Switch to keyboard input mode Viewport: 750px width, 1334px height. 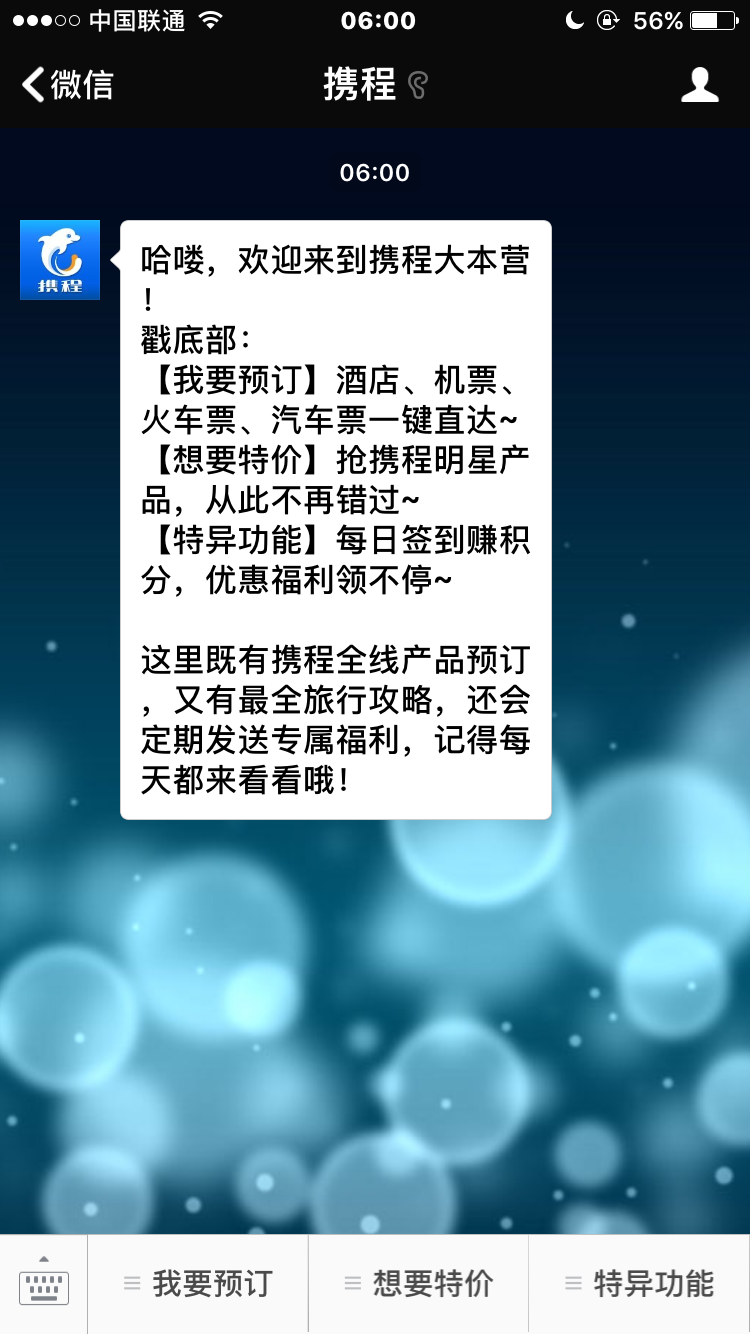(44, 1284)
